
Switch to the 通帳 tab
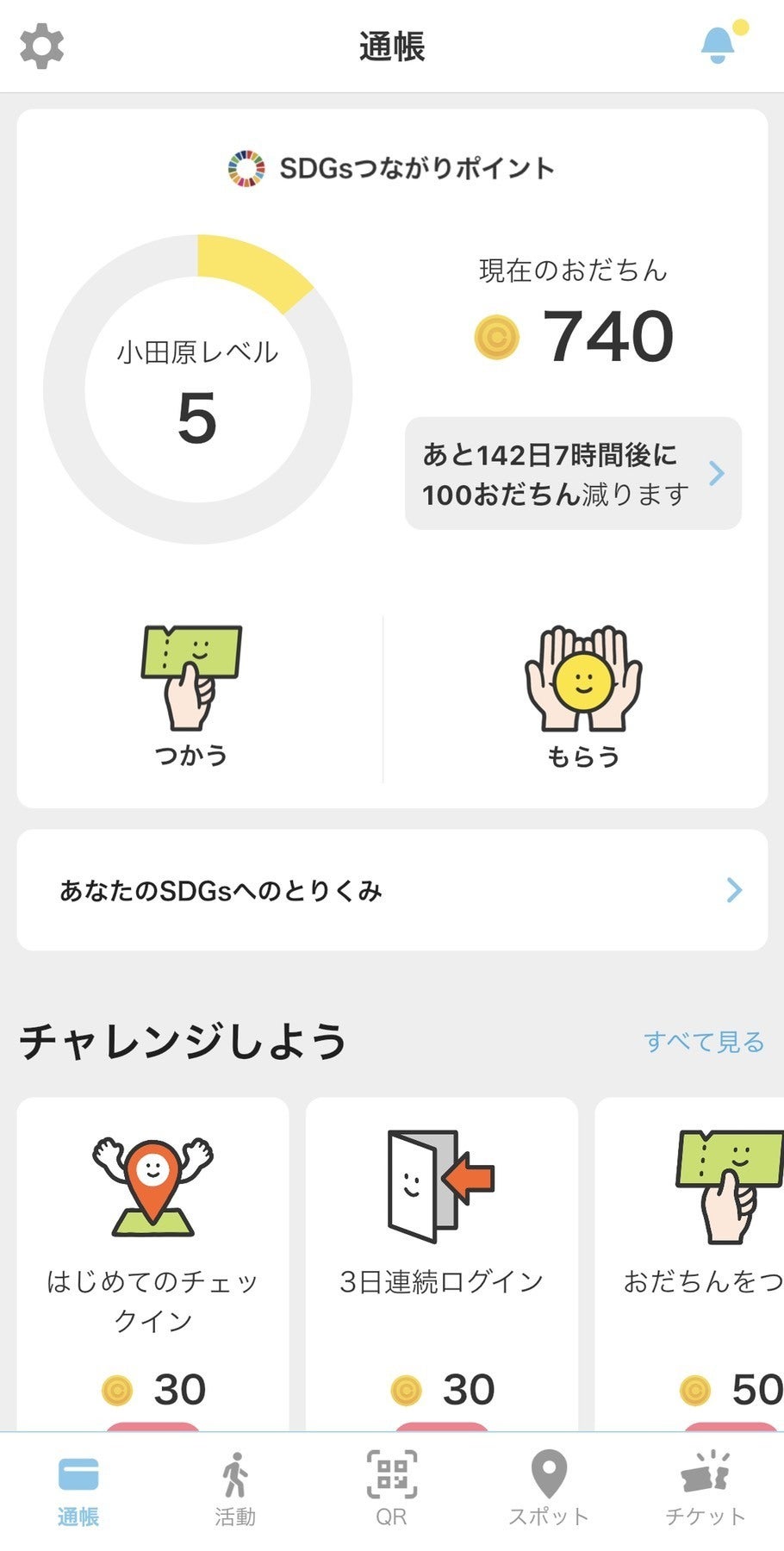(x=78, y=1489)
